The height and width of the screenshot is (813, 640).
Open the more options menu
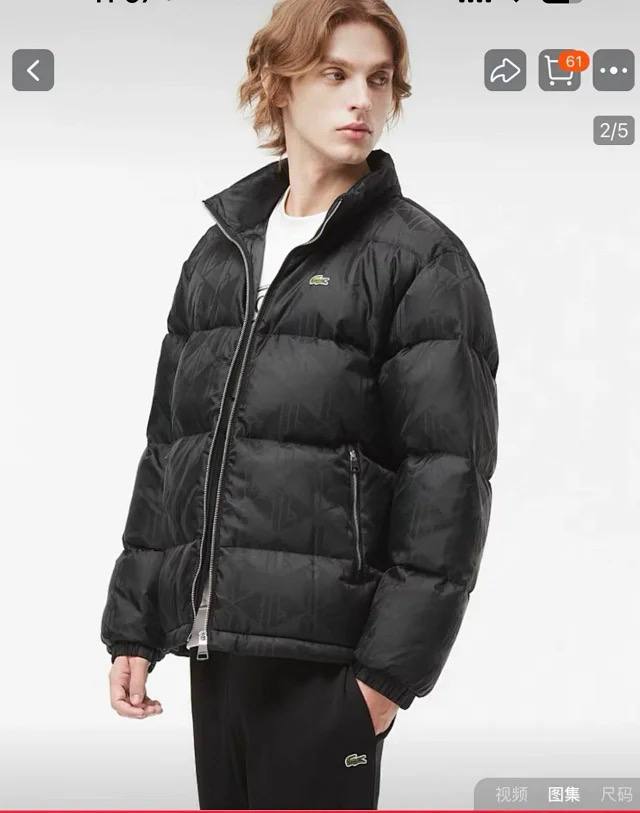[x=613, y=70]
